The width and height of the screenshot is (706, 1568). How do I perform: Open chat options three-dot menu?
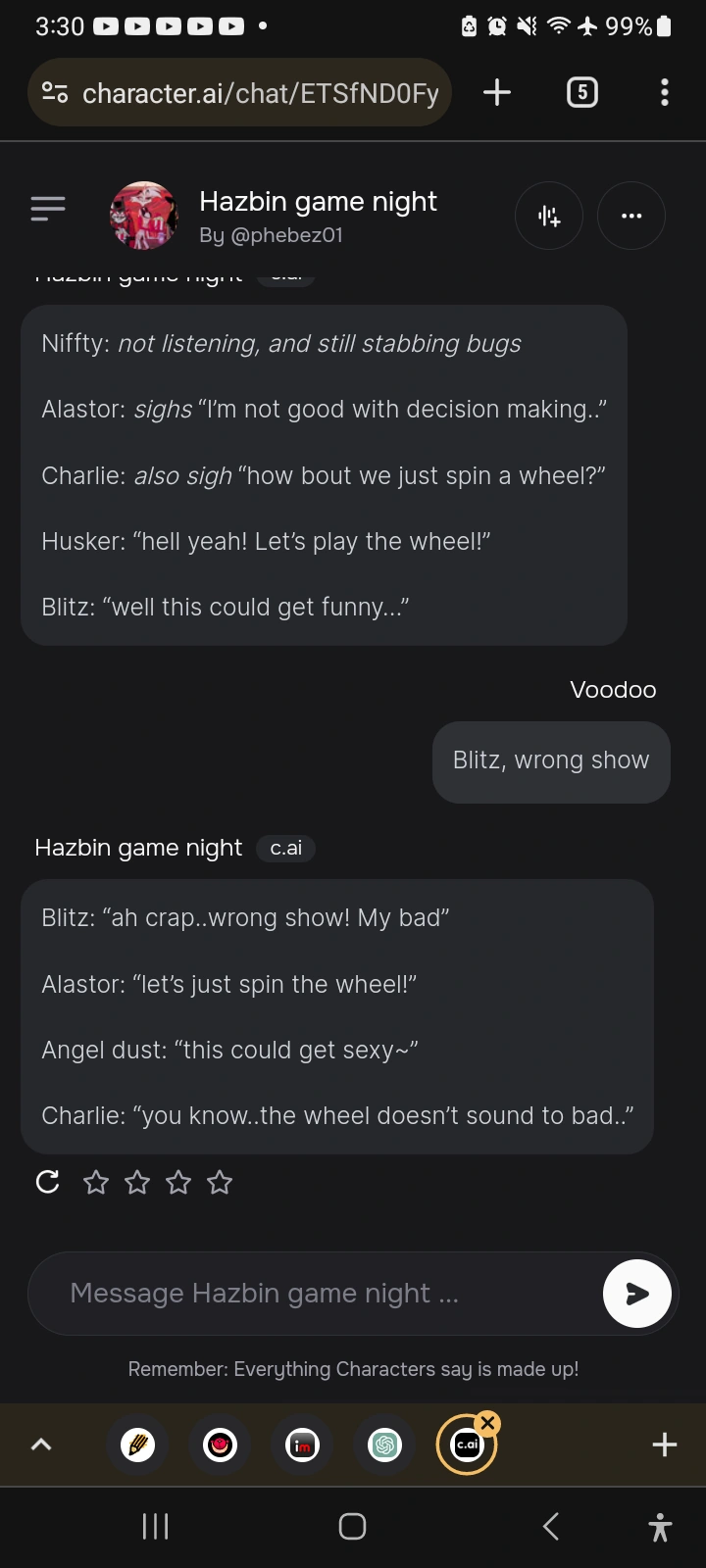coord(631,216)
